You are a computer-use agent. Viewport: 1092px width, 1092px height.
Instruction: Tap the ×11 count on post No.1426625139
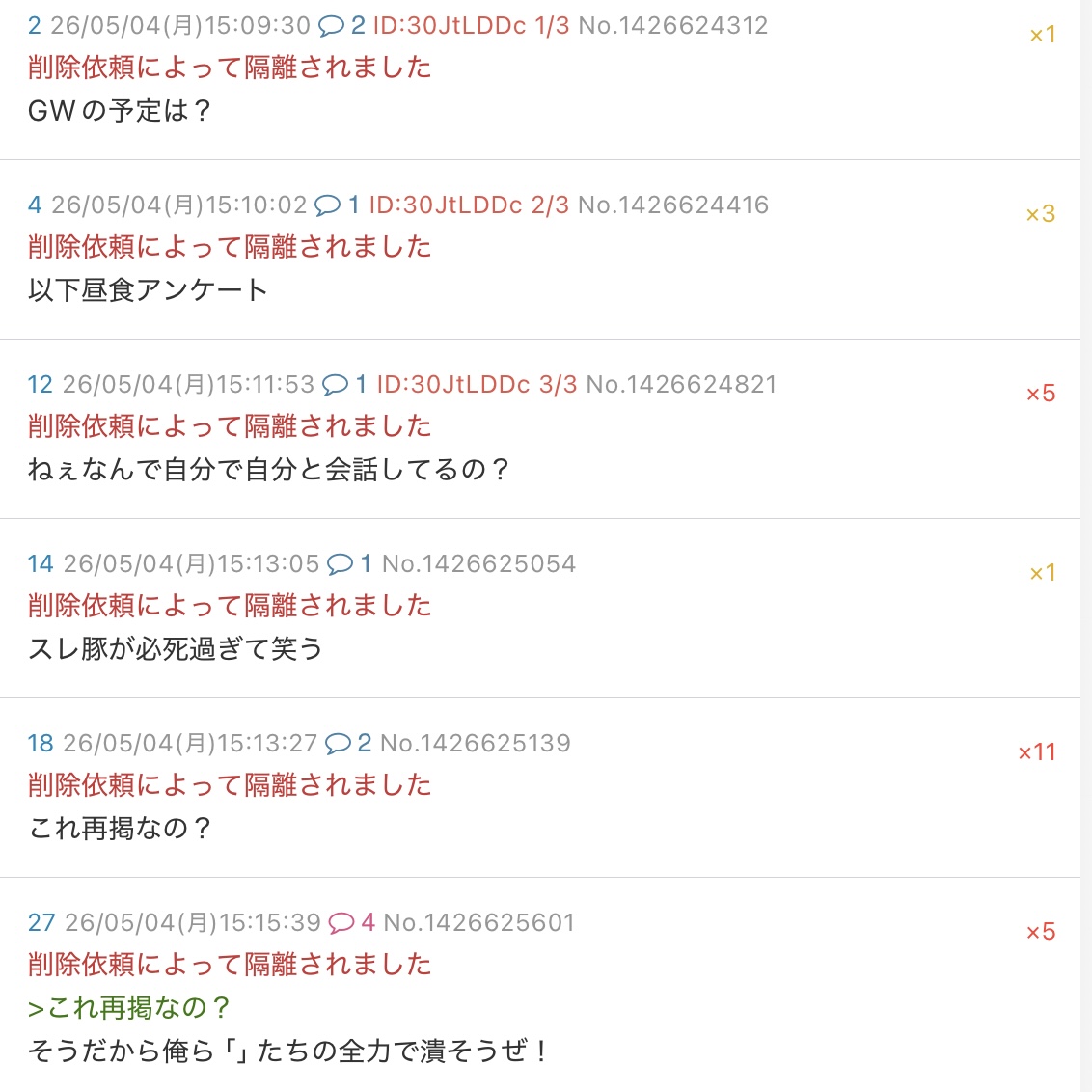[1037, 752]
